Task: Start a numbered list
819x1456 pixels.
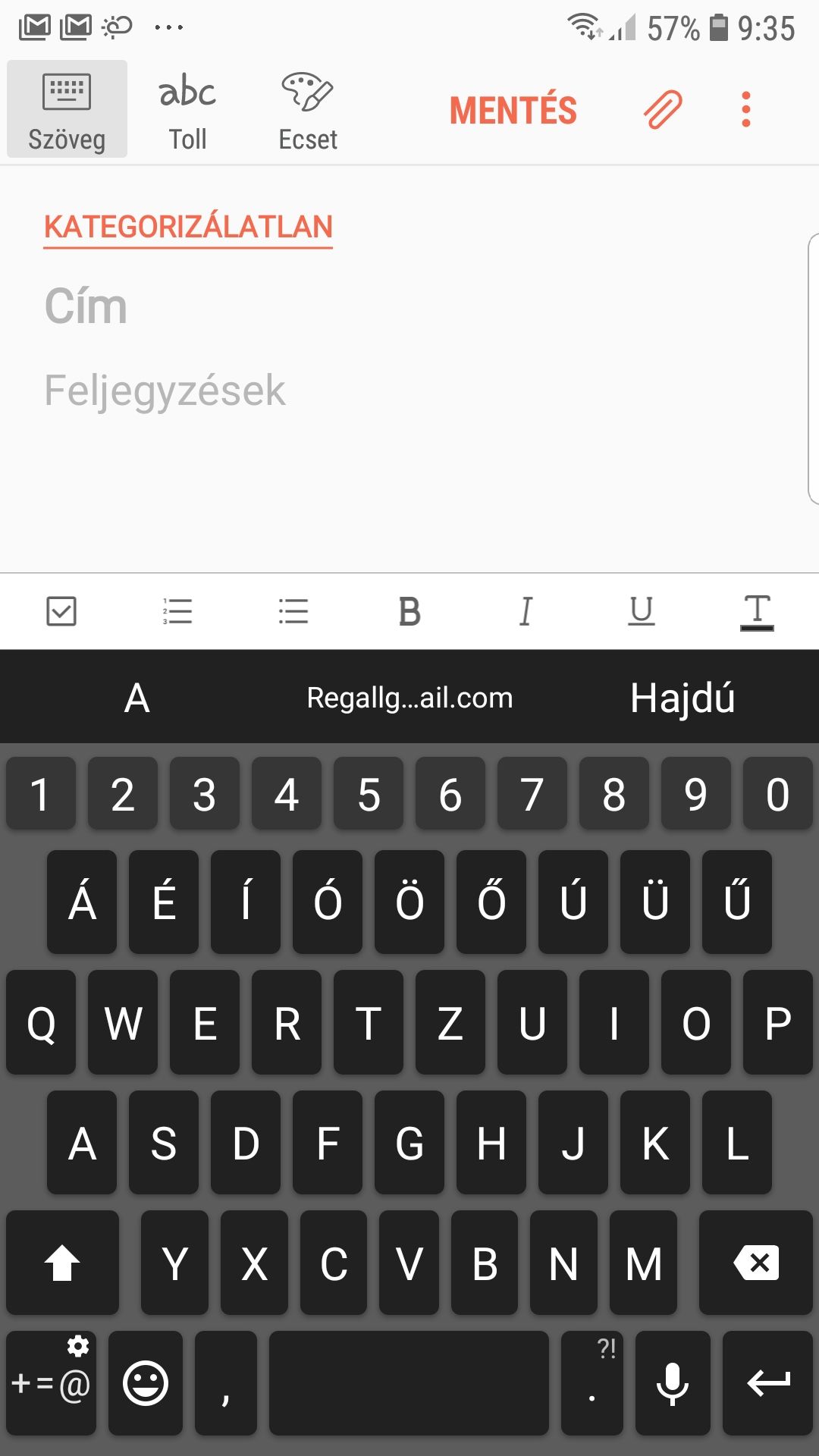Action: coord(177,611)
